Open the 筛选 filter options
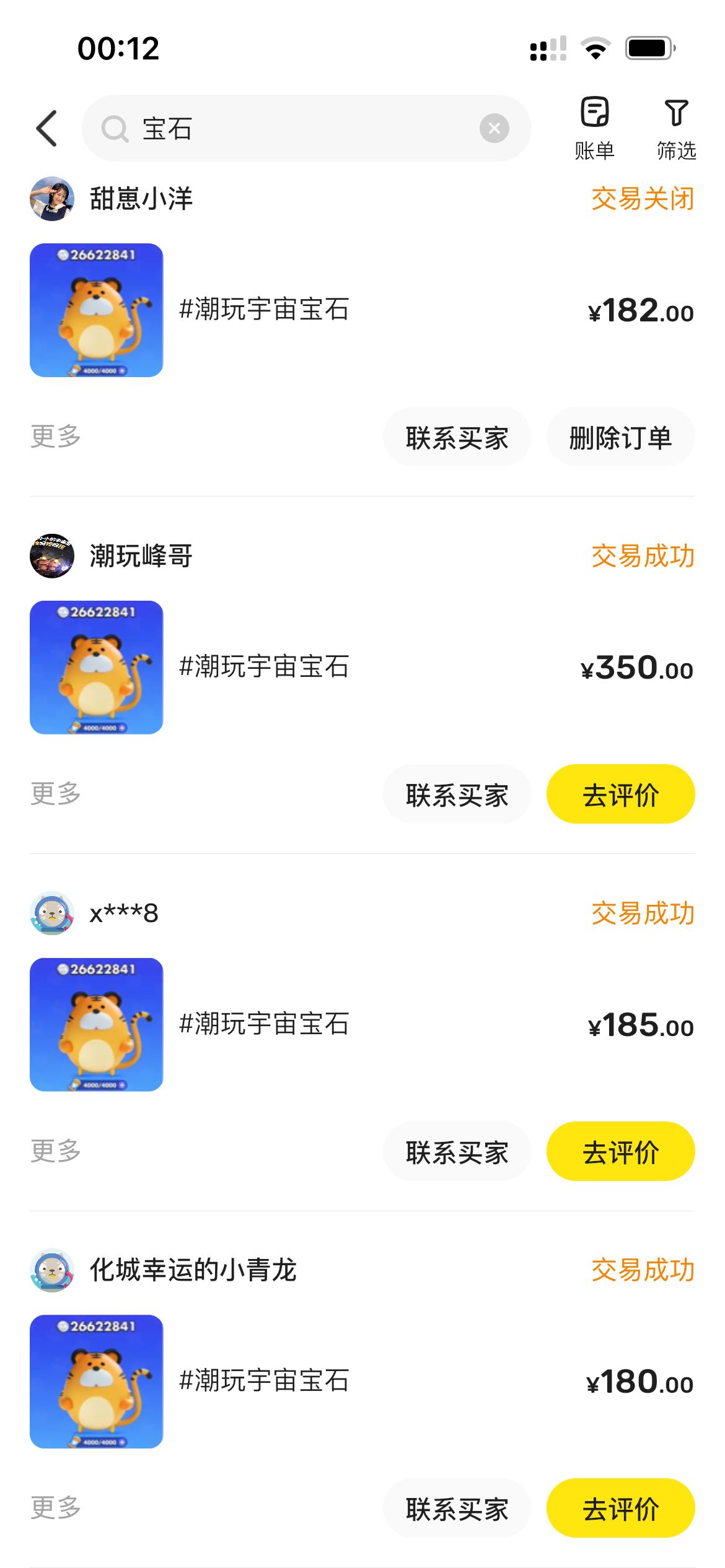The image size is (725, 1568). click(x=676, y=128)
